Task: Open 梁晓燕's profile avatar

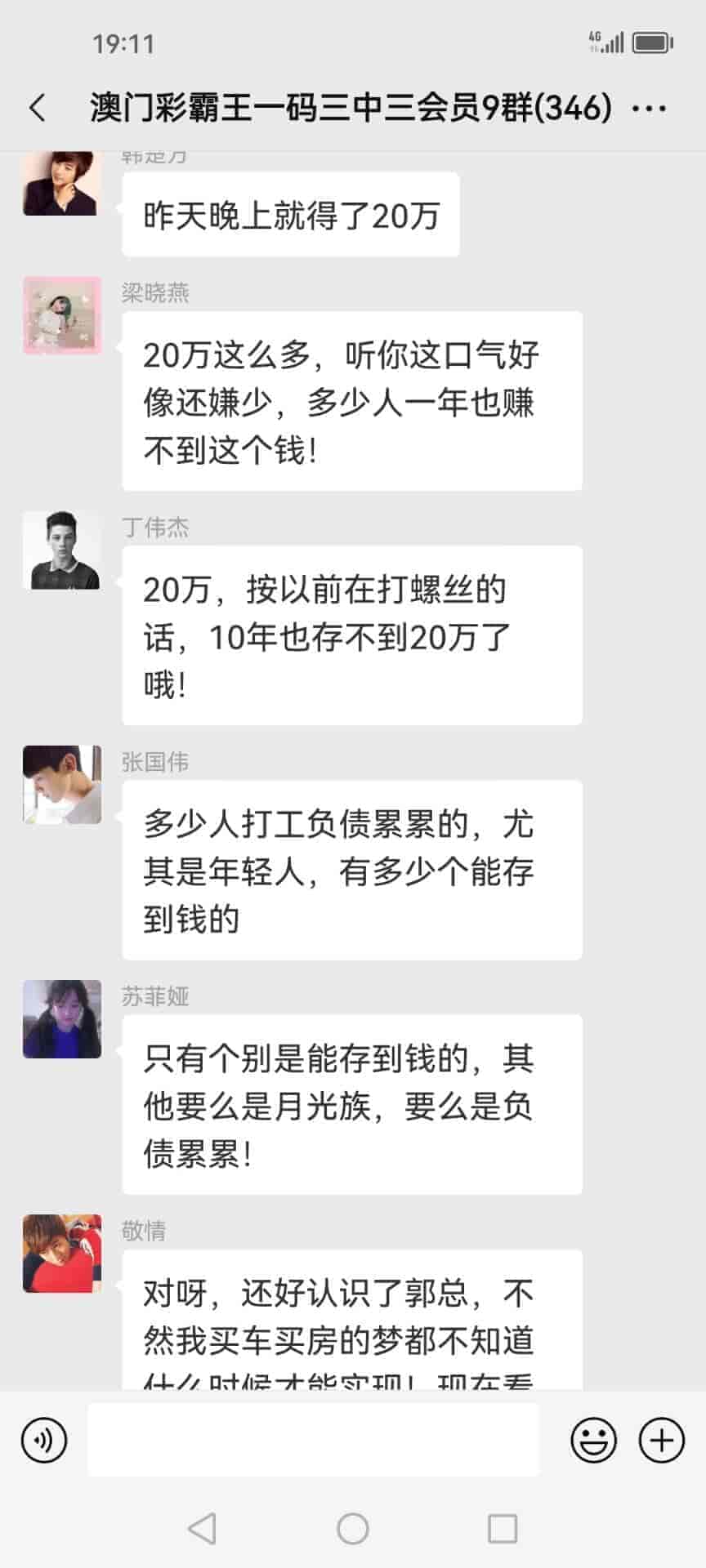Action: [x=62, y=315]
